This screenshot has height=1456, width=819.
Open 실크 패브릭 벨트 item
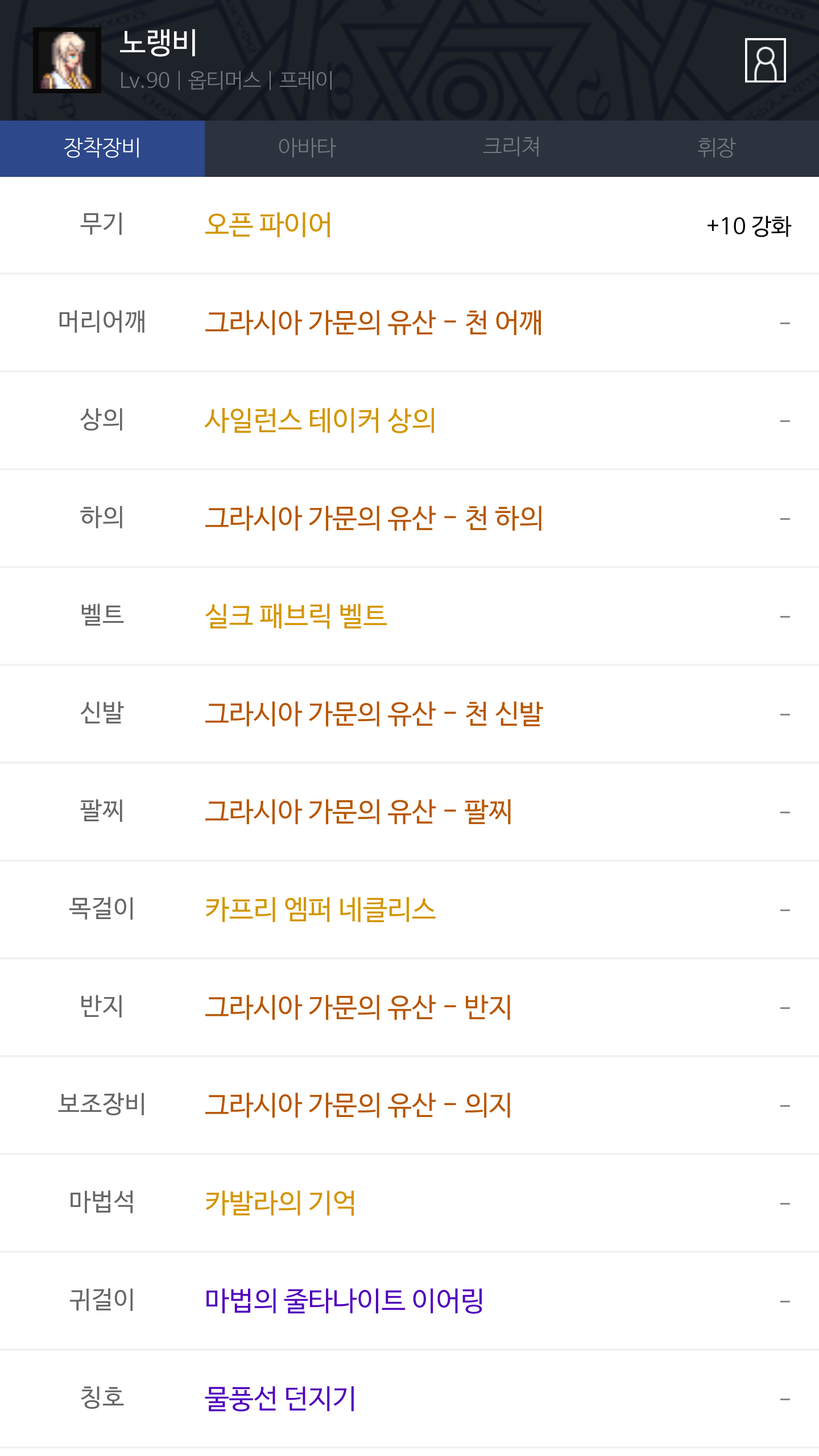[x=296, y=616]
